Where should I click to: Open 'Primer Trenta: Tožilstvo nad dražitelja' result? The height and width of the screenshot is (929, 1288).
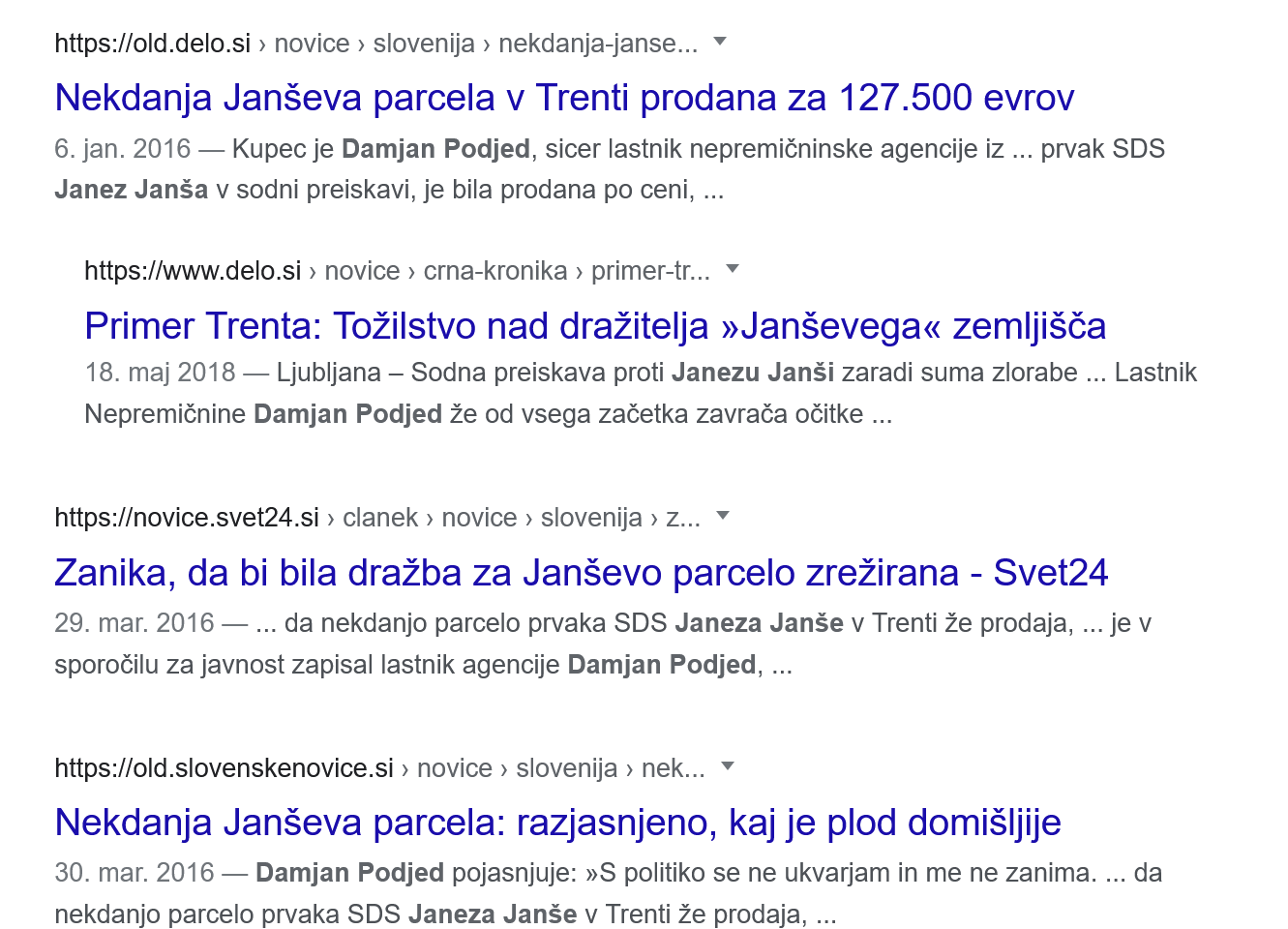(x=594, y=326)
